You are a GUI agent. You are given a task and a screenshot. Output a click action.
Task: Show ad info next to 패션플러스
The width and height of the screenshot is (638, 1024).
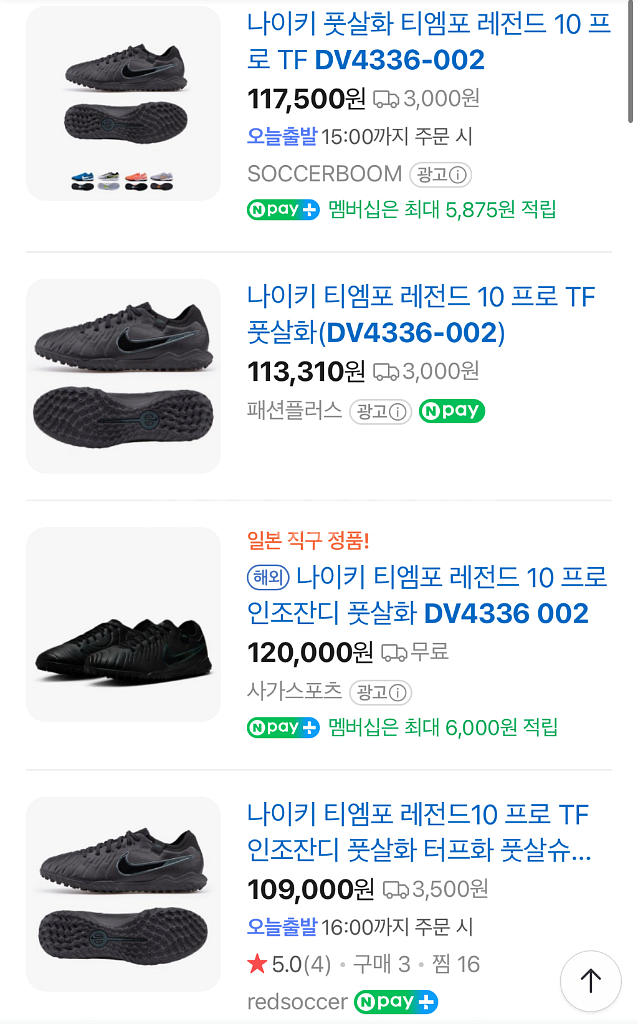pyautogui.click(x=380, y=412)
